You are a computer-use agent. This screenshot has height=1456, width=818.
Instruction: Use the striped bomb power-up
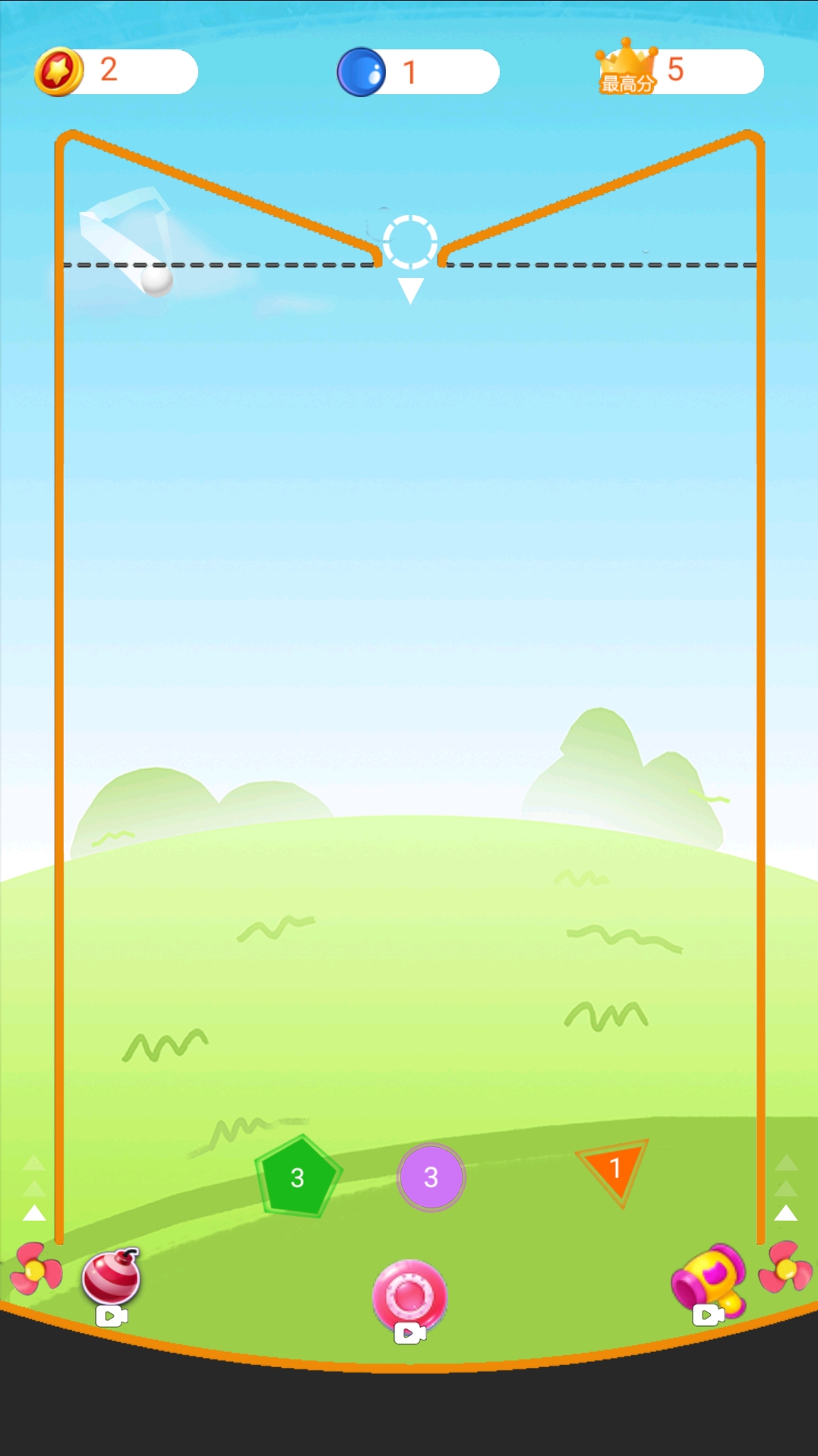(x=111, y=1279)
